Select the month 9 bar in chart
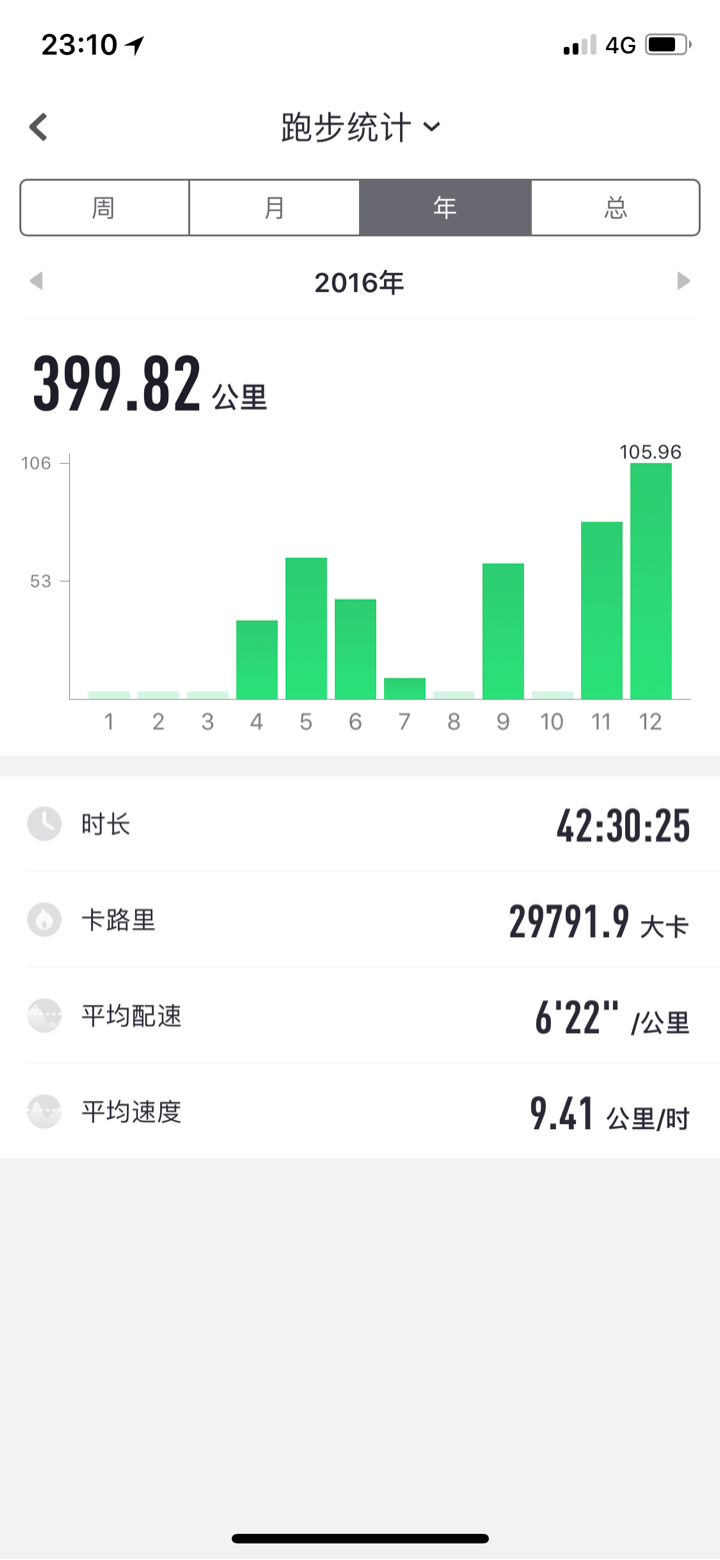The image size is (720, 1560). point(503,631)
